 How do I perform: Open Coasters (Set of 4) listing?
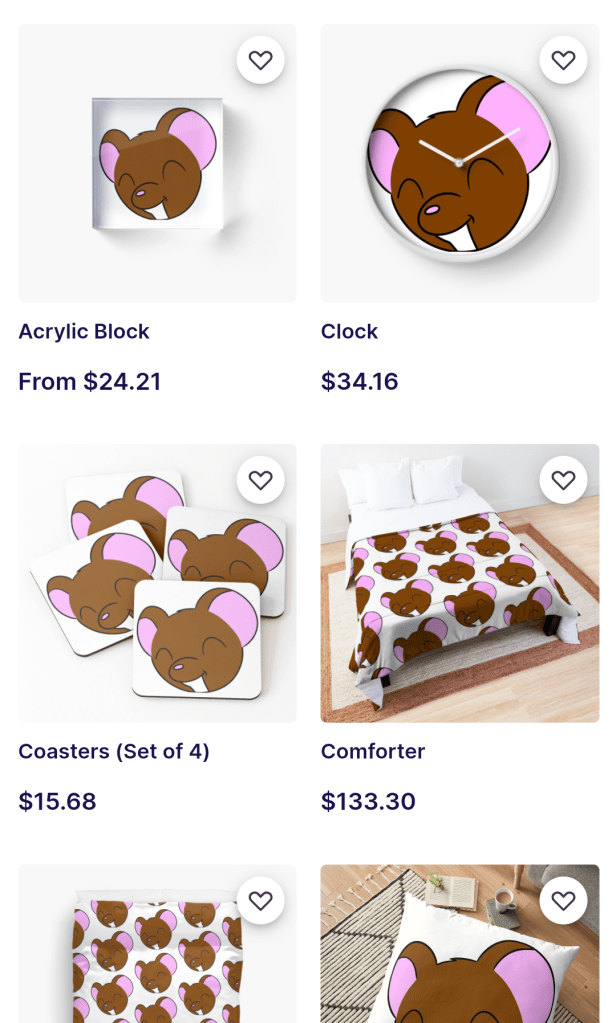157,584
